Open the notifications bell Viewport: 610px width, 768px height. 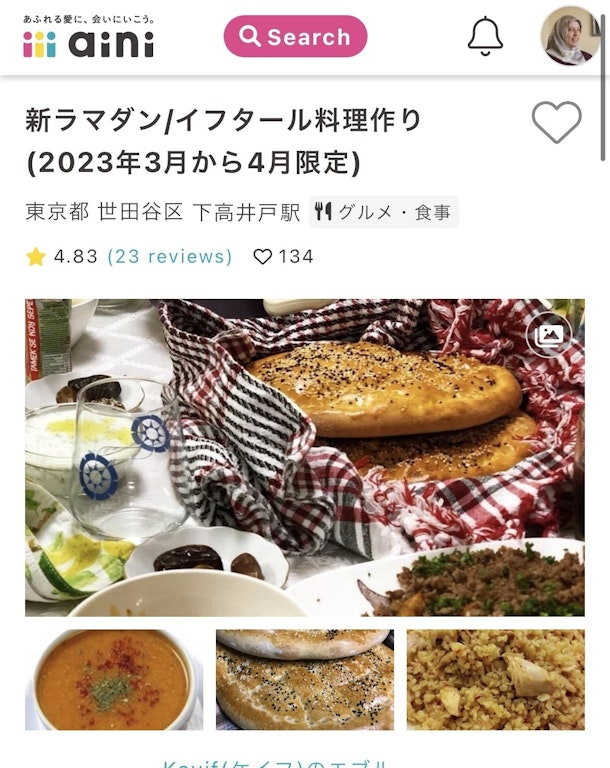click(486, 36)
